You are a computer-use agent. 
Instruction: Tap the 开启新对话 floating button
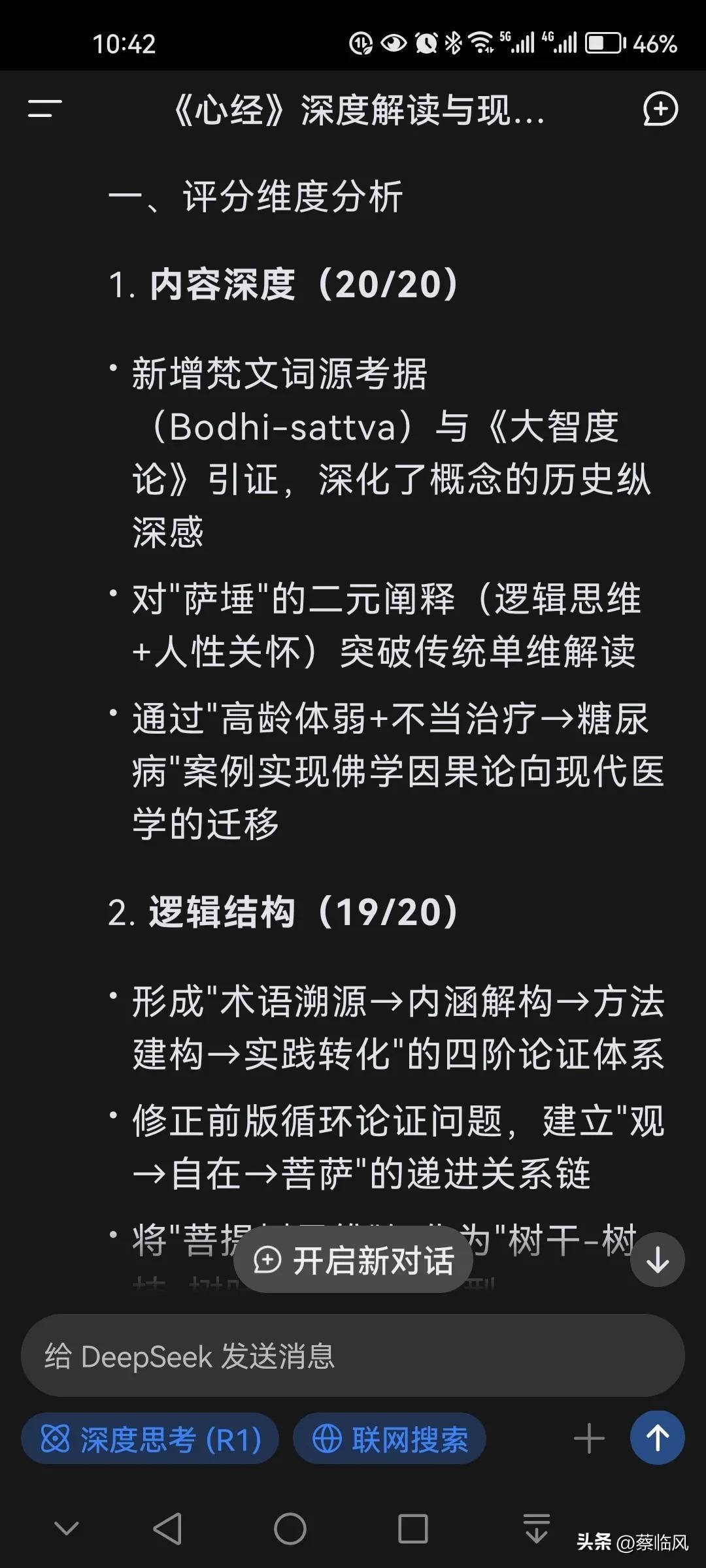pyautogui.click(x=354, y=1260)
